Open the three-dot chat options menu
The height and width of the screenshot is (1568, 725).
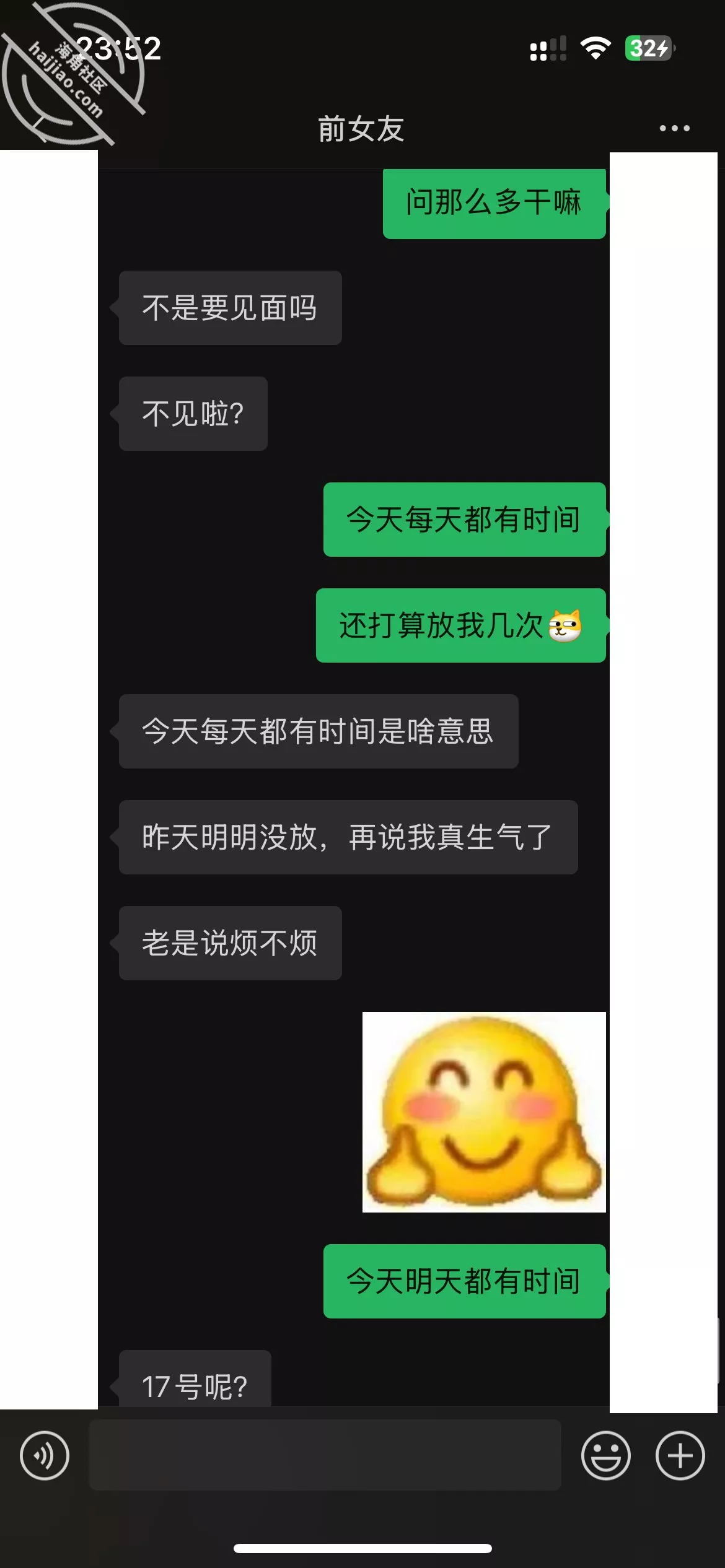tap(674, 128)
